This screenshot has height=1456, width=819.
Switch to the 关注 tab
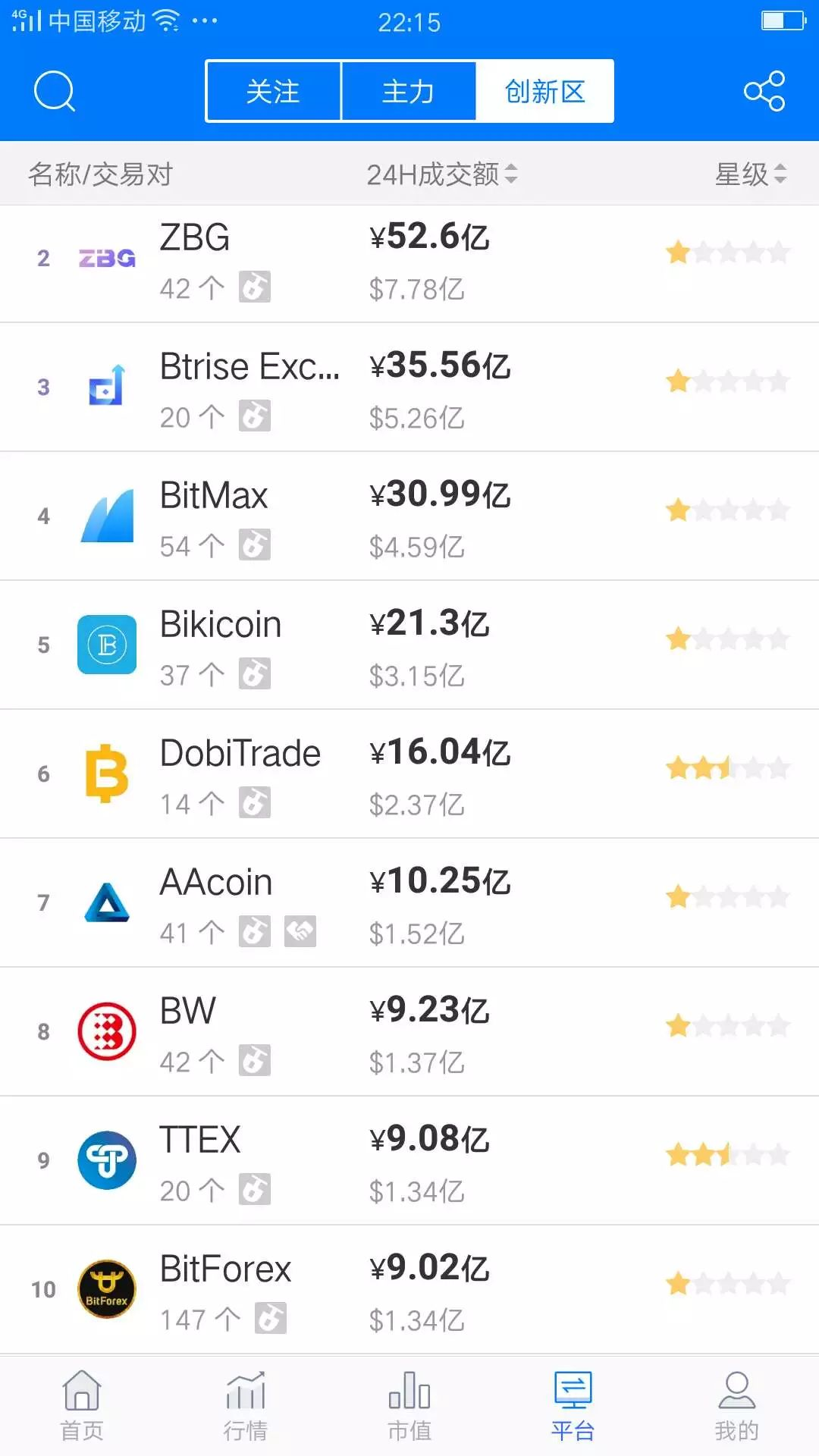click(x=273, y=92)
